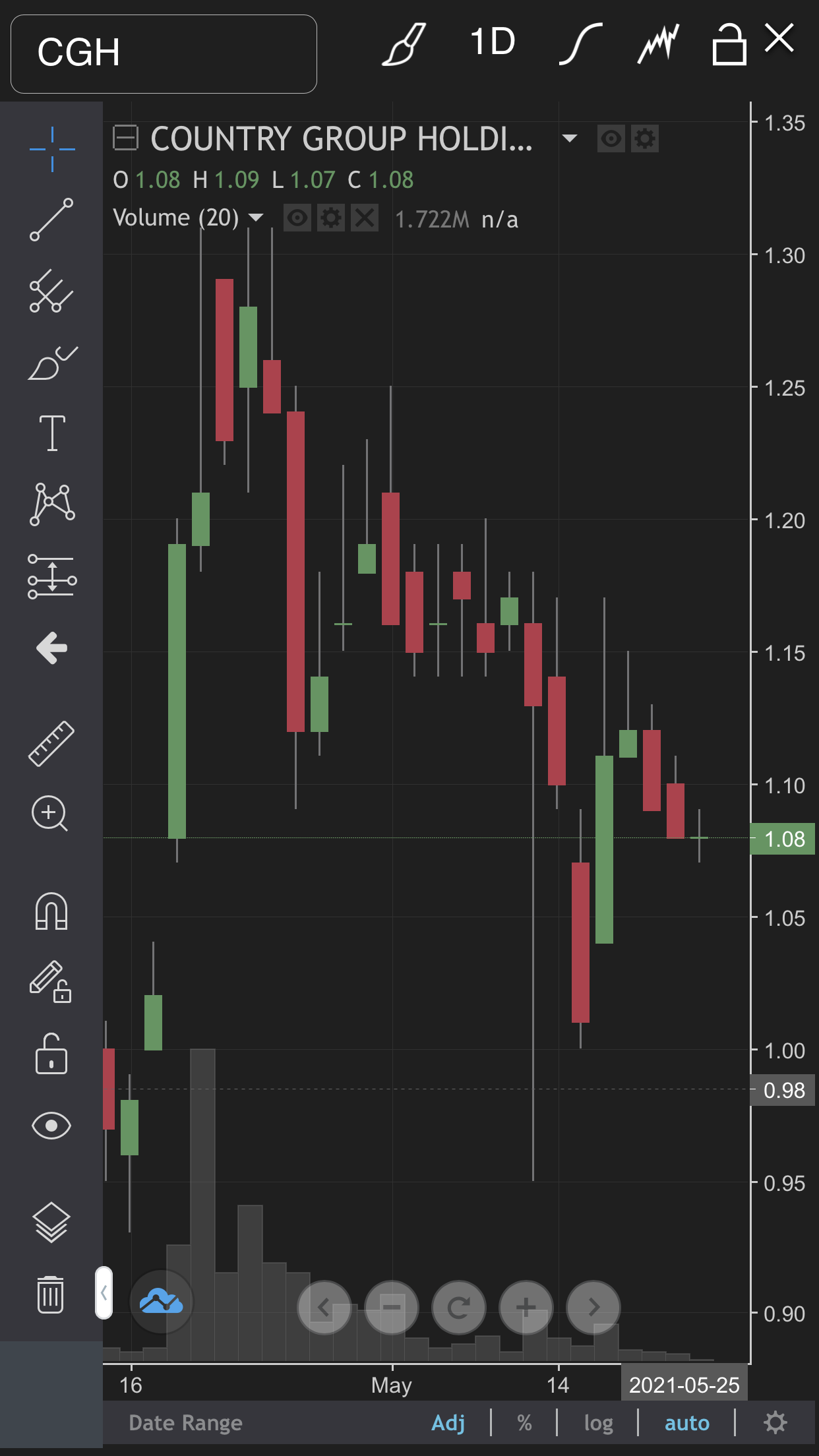Screen dimensions: 819x1456
Task: Open Date Range selector
Action: tap(186, 1423)
